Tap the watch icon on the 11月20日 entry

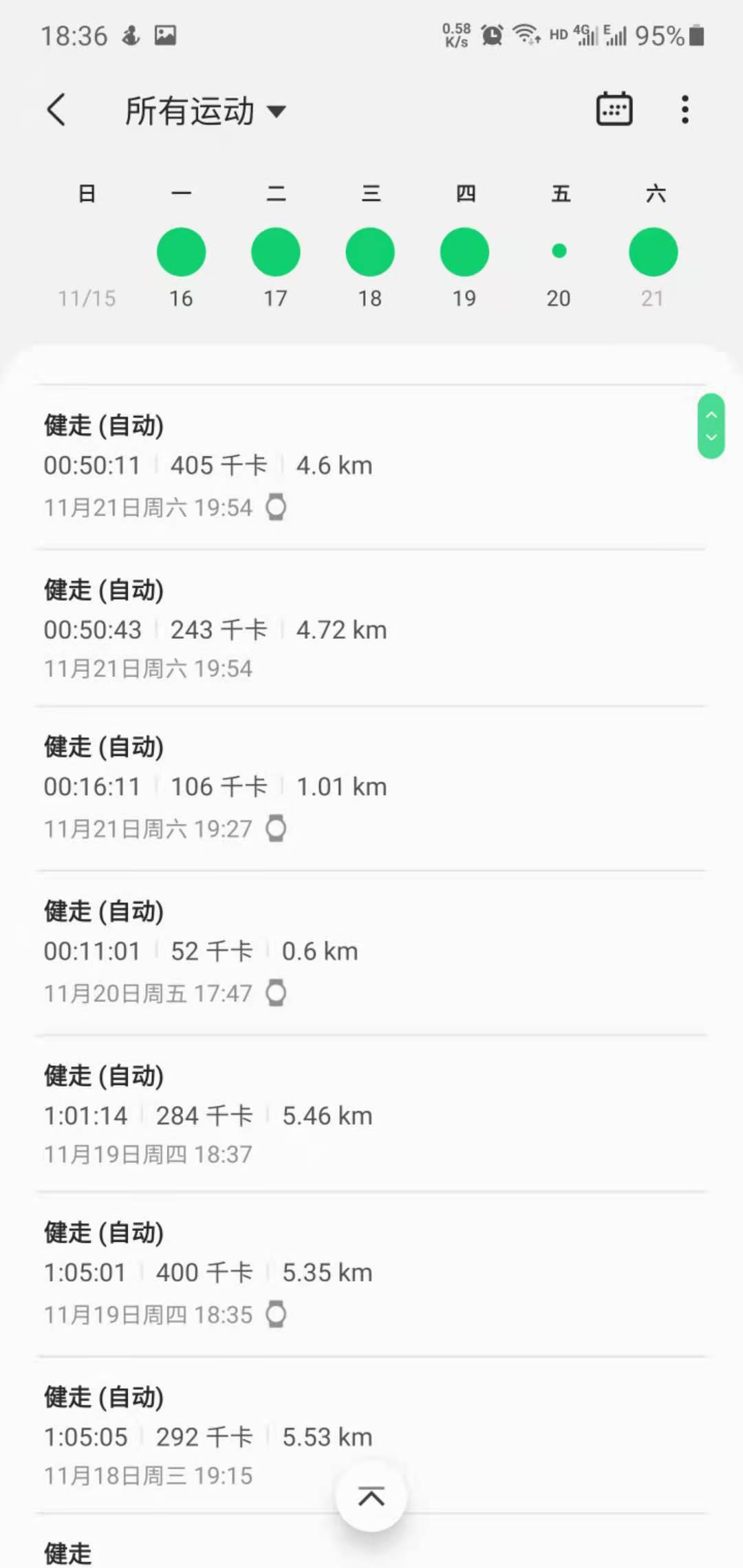click(x=276, y=992)
